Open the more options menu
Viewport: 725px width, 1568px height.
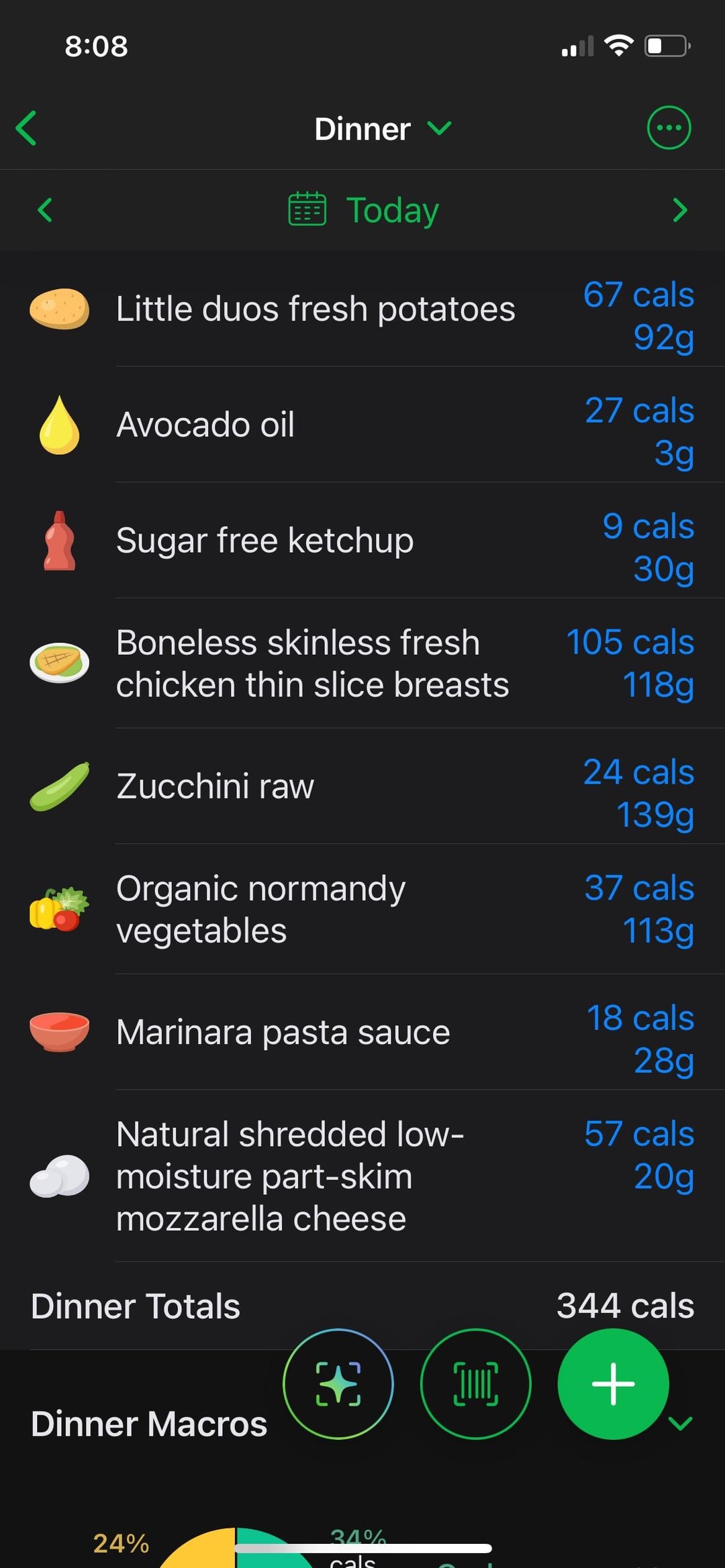pyautogui.click(x=668, y=127)
